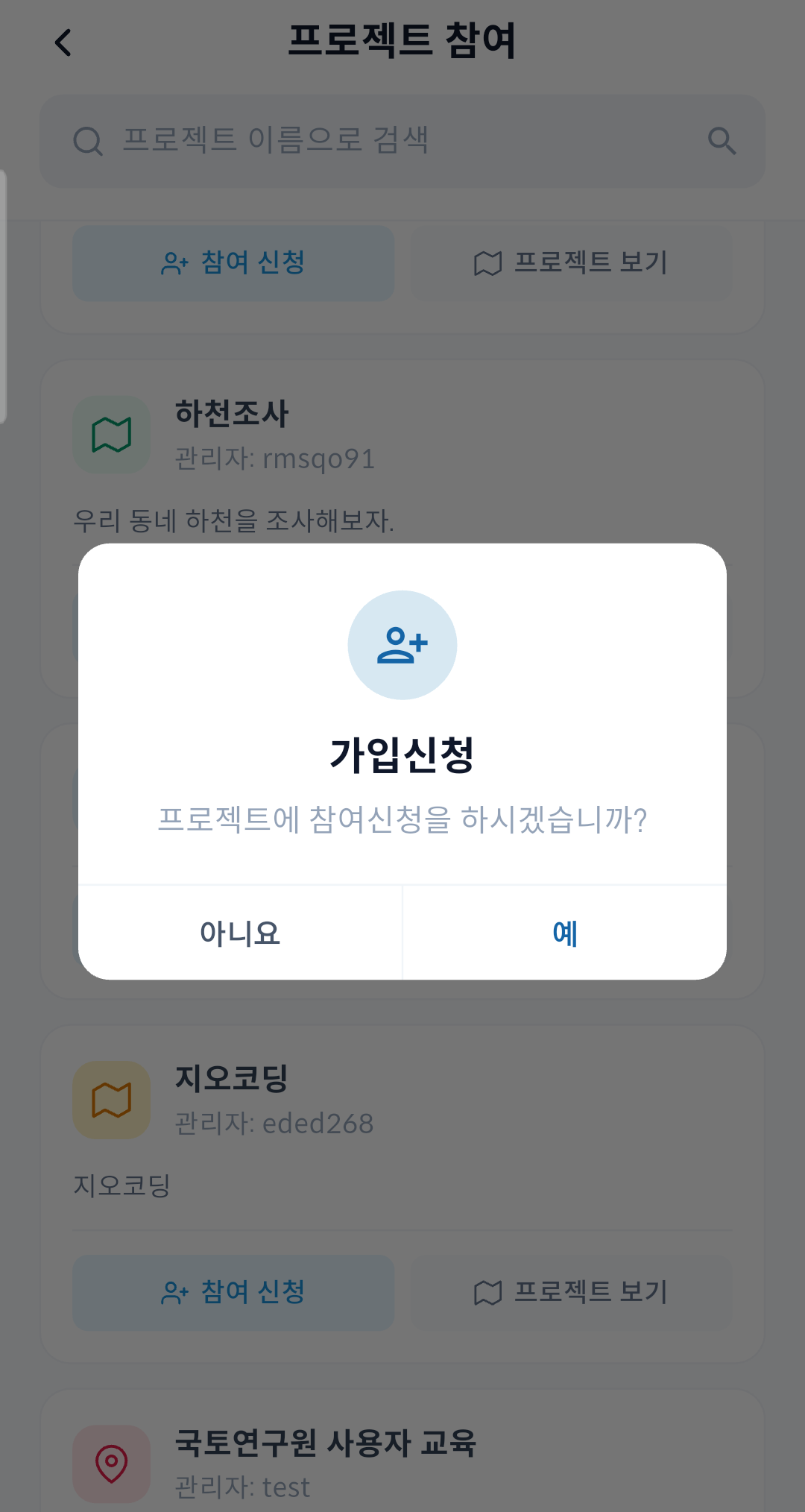The image size is (805, 1512).
Task: Tap the person-add icon in the 가입신청 dialog
Action: [x=402, y=646]
